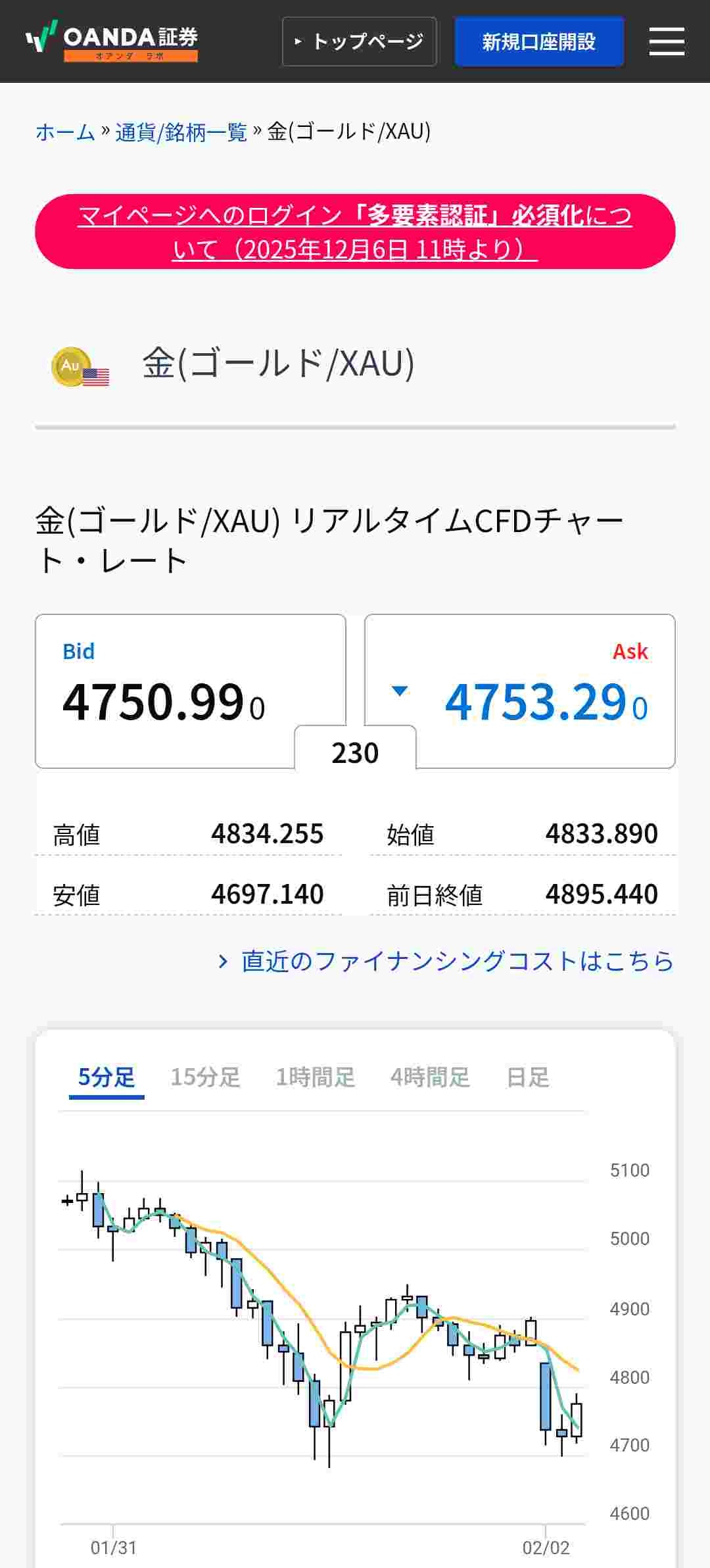Open the 多要素認証 login notice banner

[x=355, y=232]
